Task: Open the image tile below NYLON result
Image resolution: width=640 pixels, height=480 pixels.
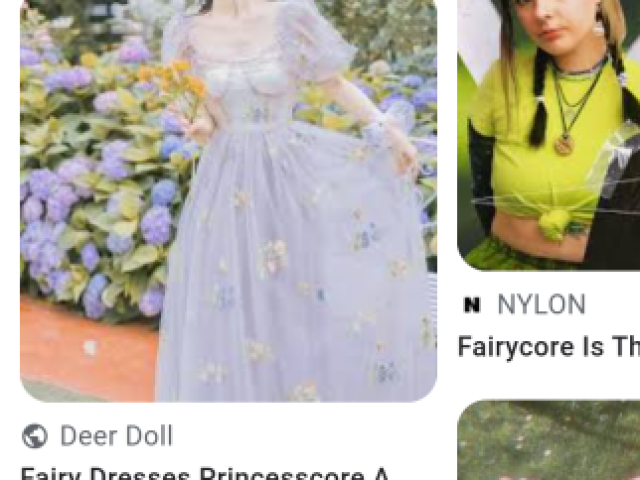Action: tap(548, 442)
